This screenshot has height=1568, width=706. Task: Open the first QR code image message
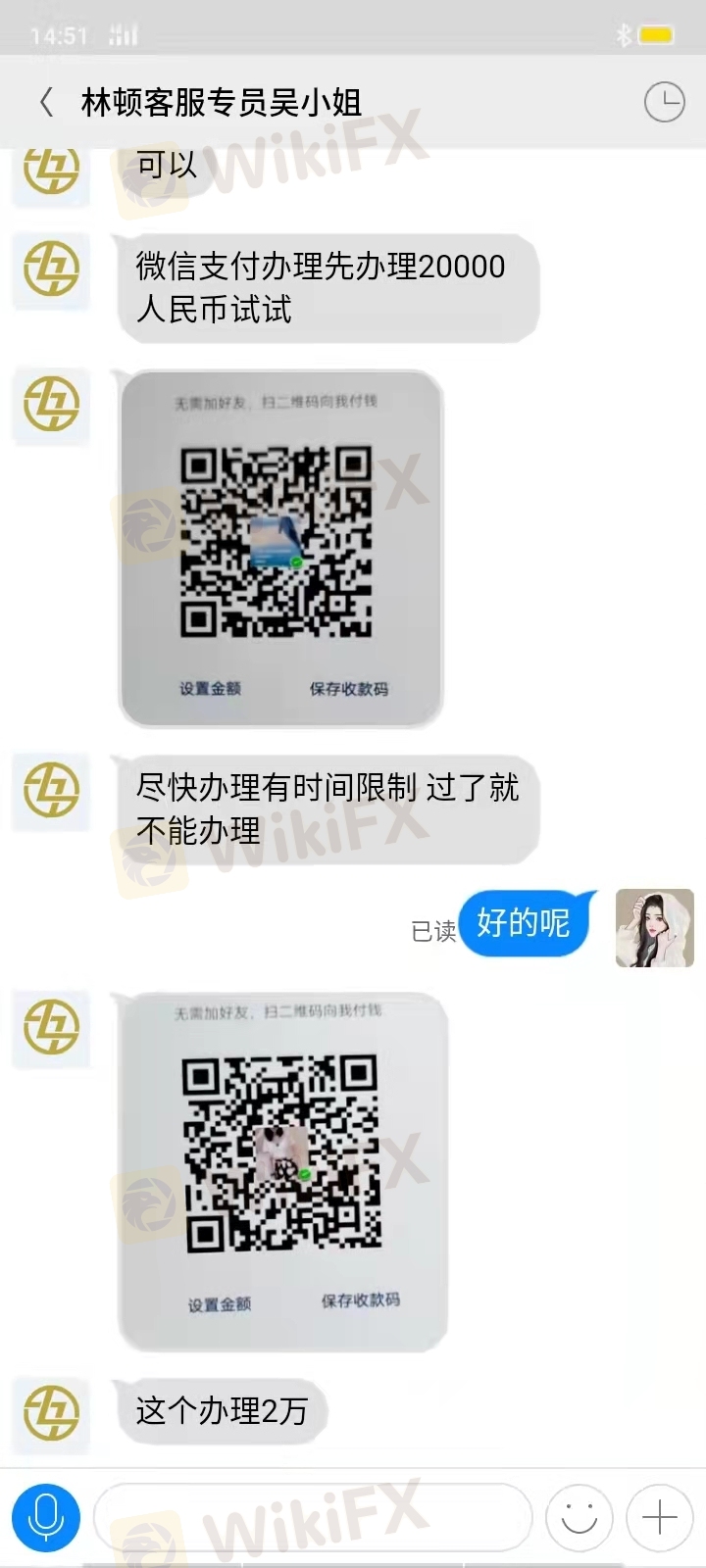[x=281, y=549]
